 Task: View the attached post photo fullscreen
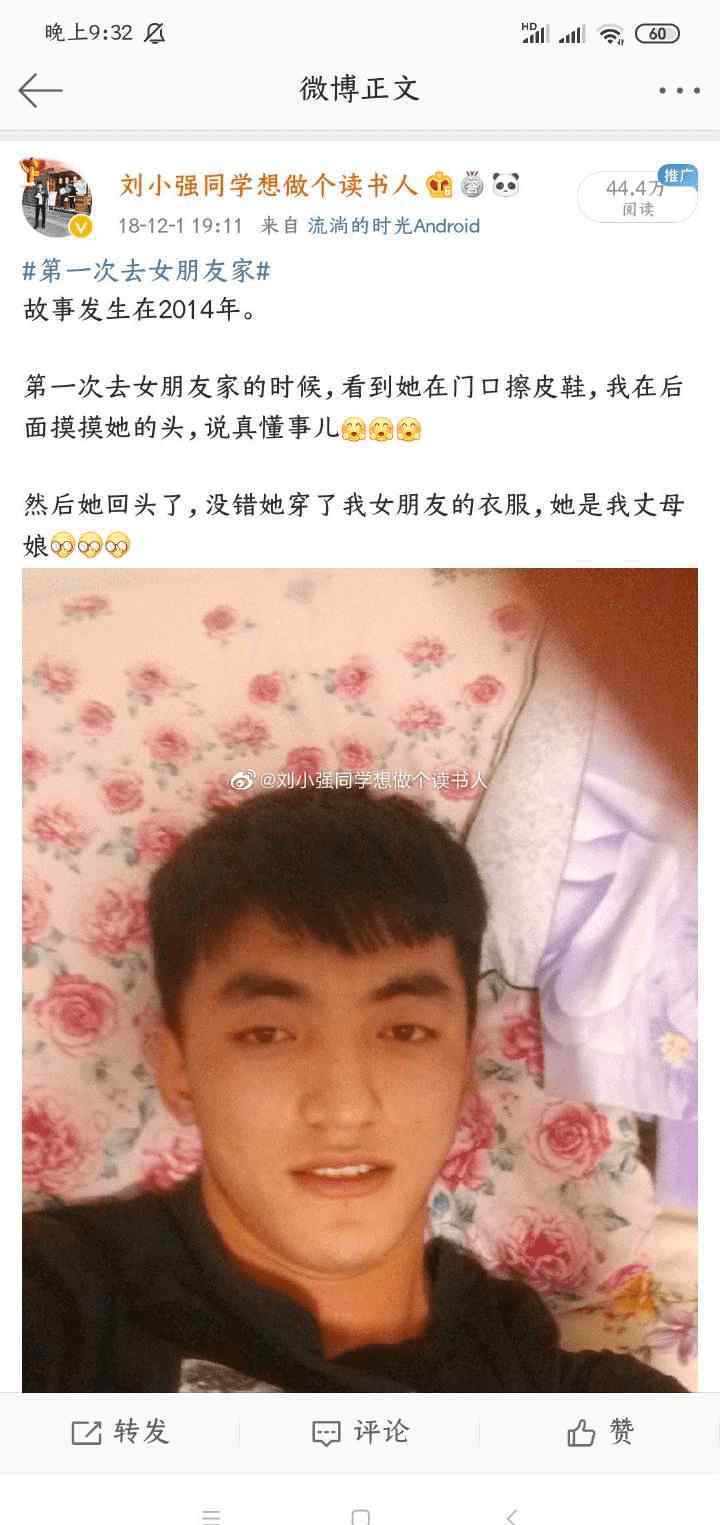pyautogui.click(x=360, y=980)
